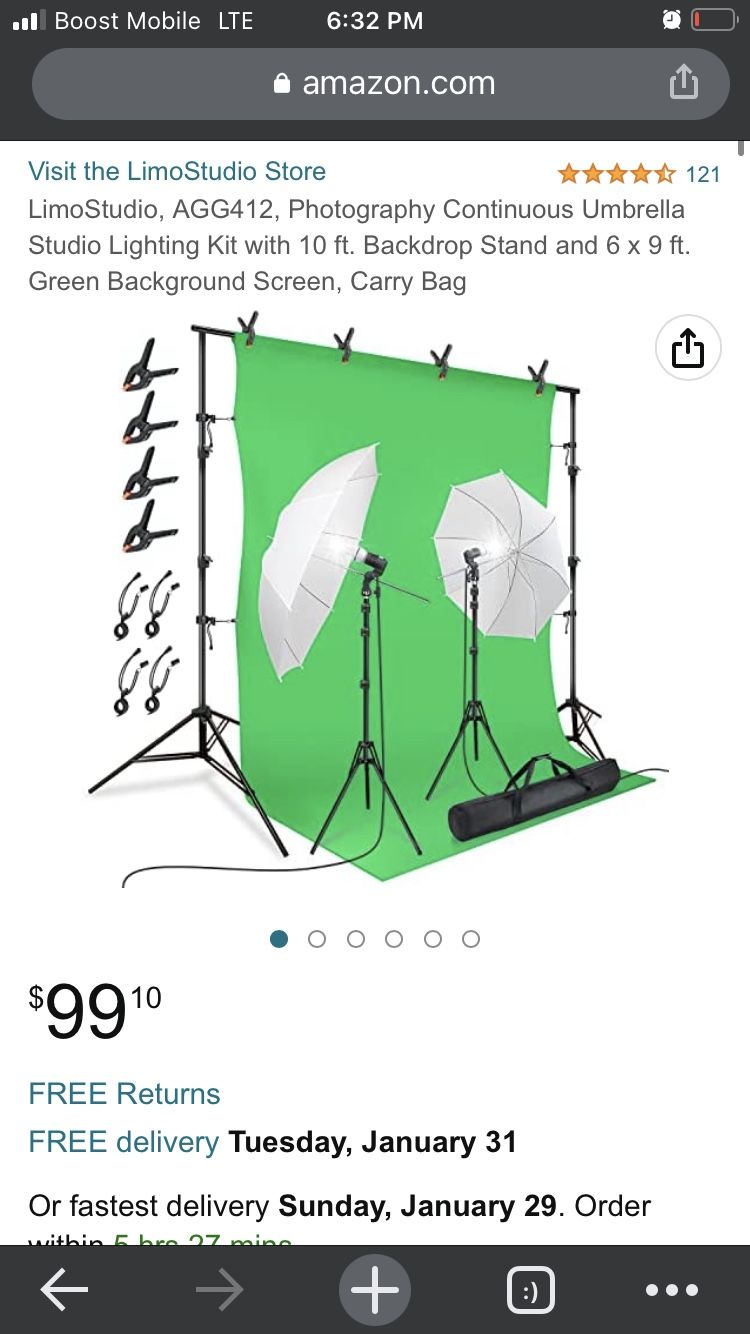Open FREE Returns details
Screen dimensions: 750x1334
tap(124, 1093)
